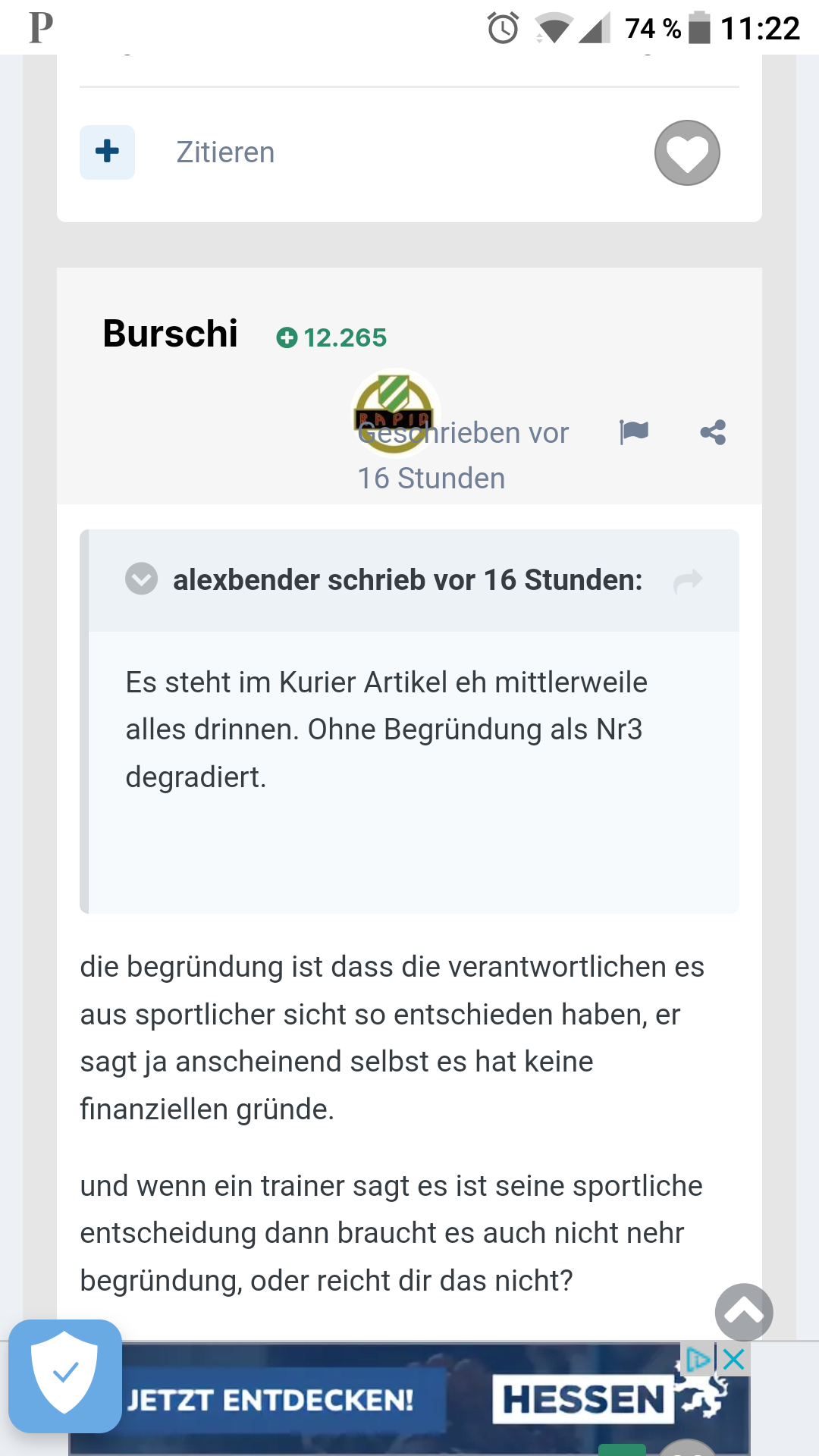Share Burschi's post
Image resolution: width=819 pixels, height=1456 pixels.
click(x=713, y=432)
